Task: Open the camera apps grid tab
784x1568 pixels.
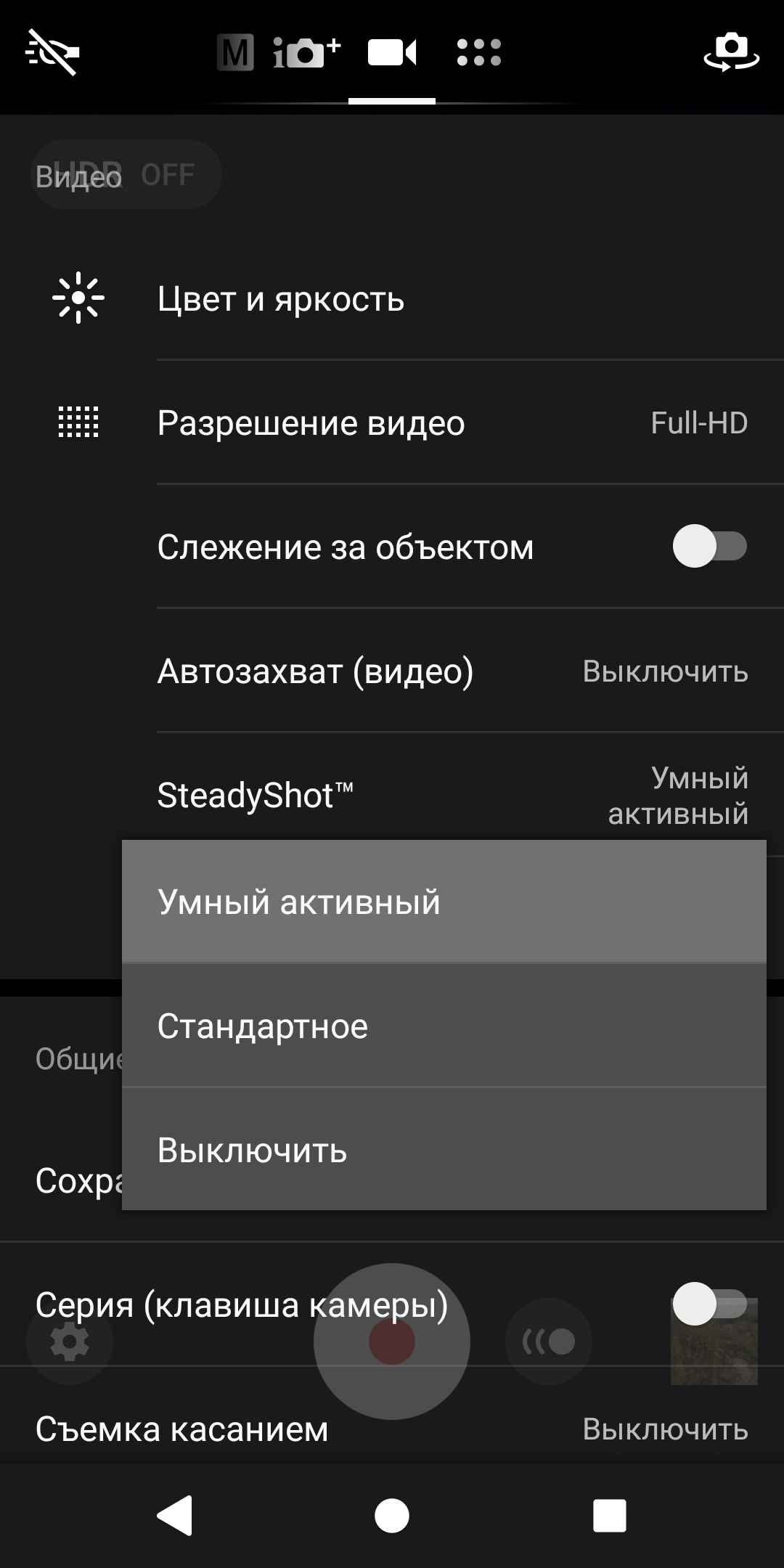Action: [479, 53]
